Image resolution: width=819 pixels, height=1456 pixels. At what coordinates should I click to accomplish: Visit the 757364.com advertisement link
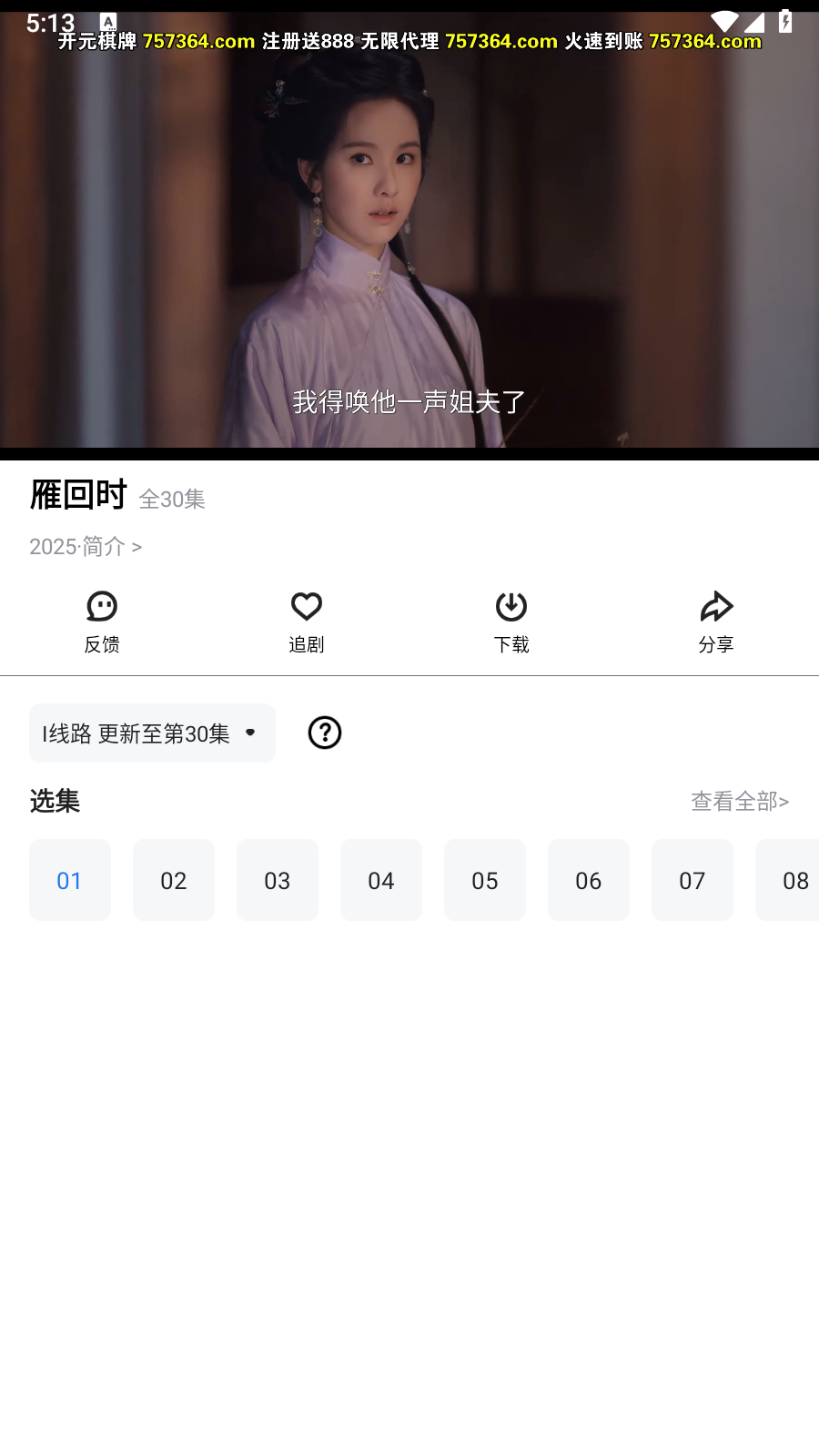pos(195,41)
